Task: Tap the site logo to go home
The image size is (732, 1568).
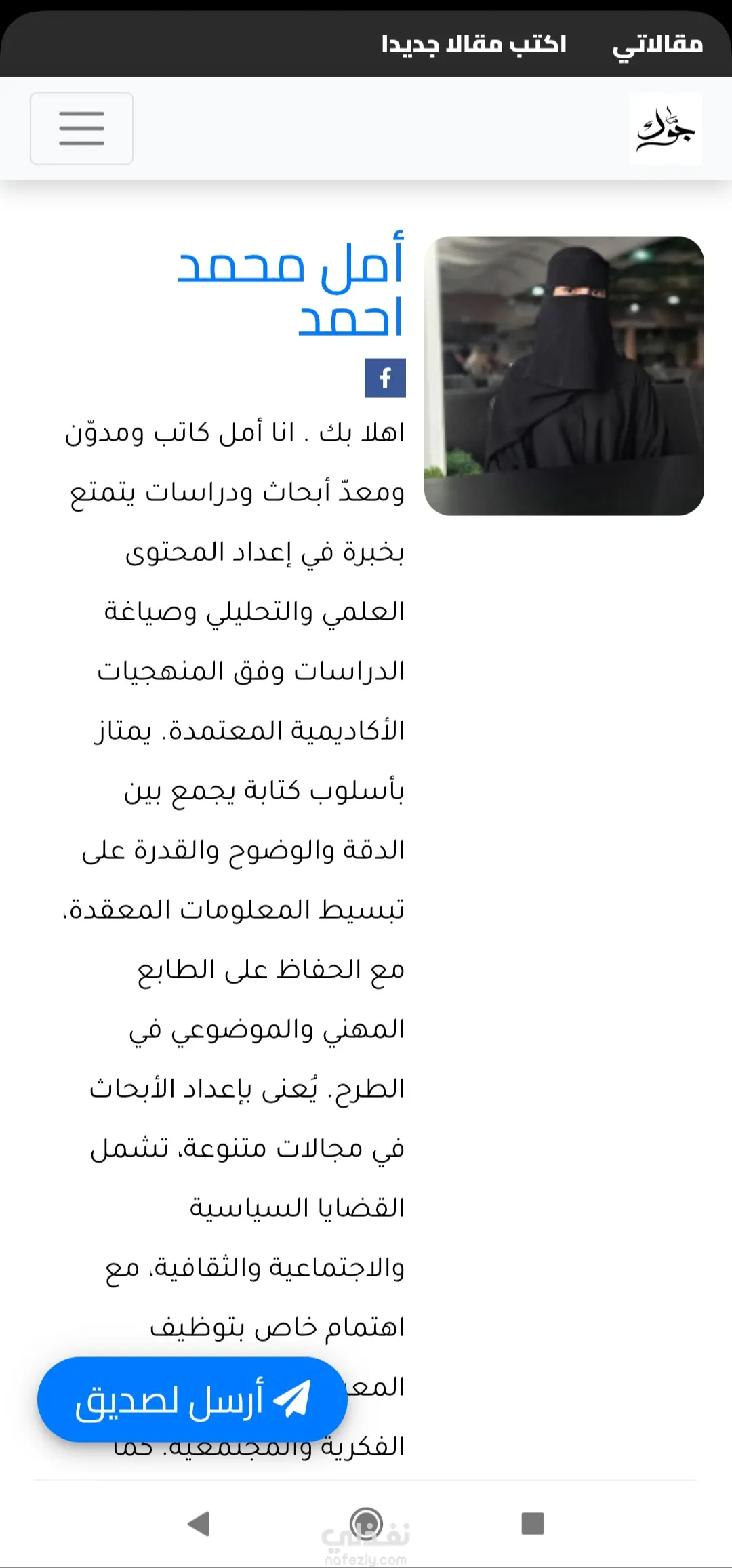Action: tap(666, 128)
